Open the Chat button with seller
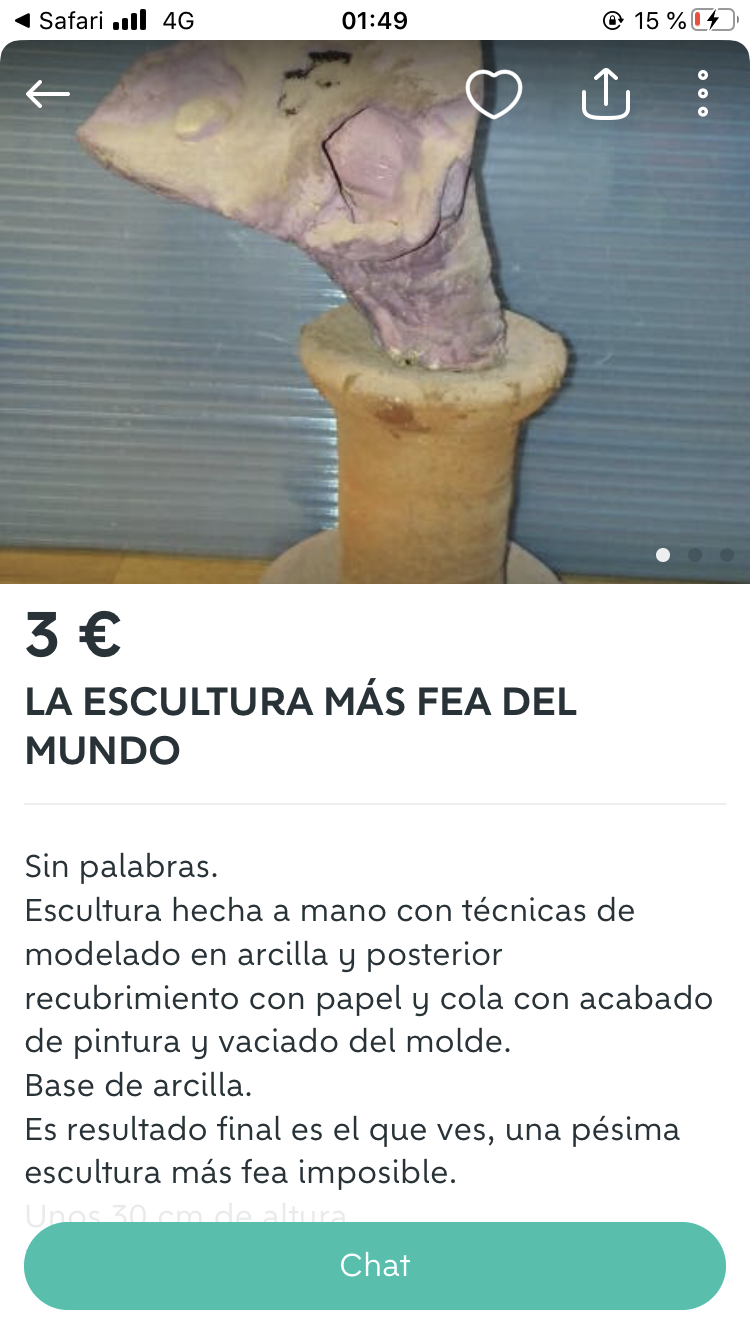 (375, 1265)
